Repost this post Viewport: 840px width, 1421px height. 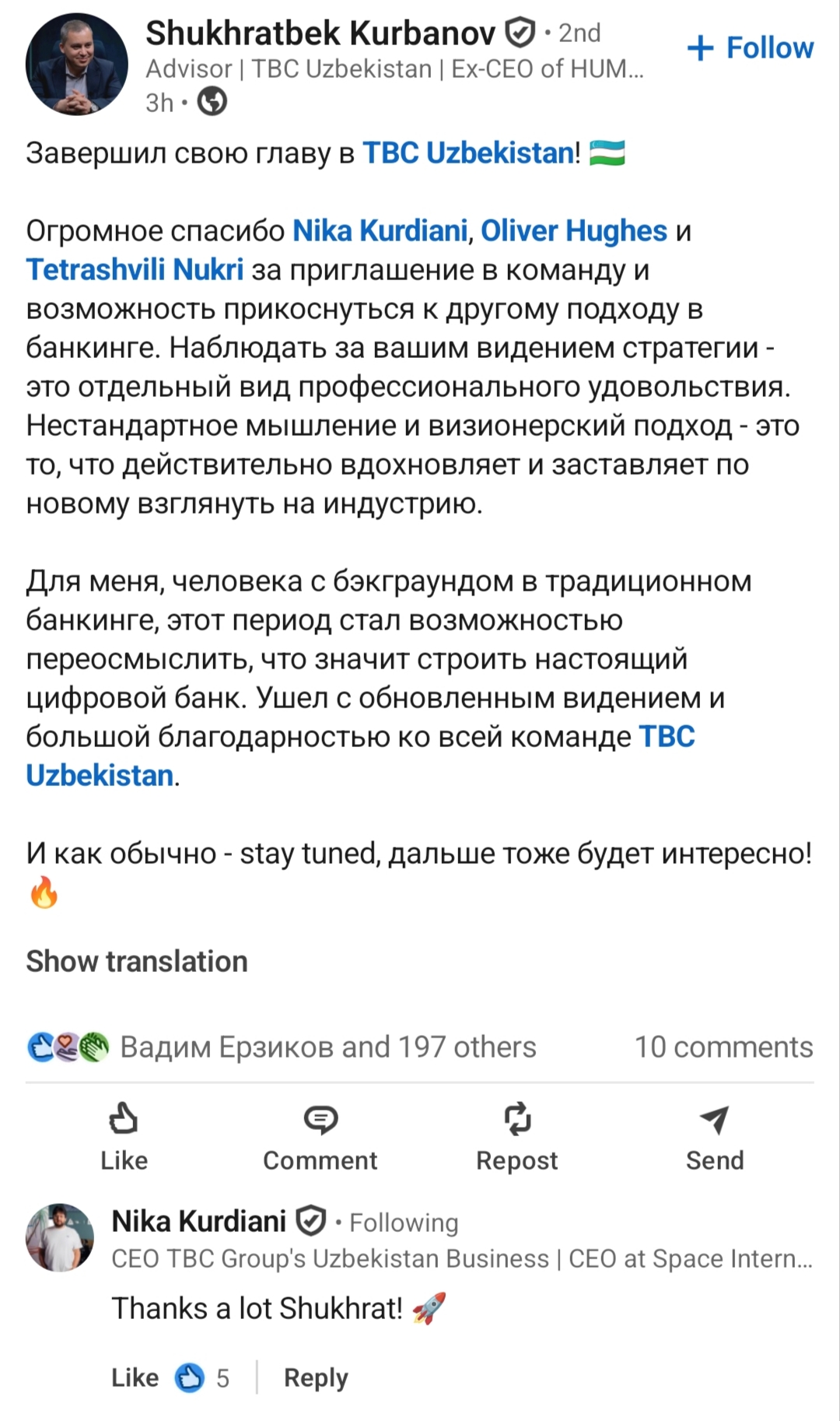pos(516,1137)
